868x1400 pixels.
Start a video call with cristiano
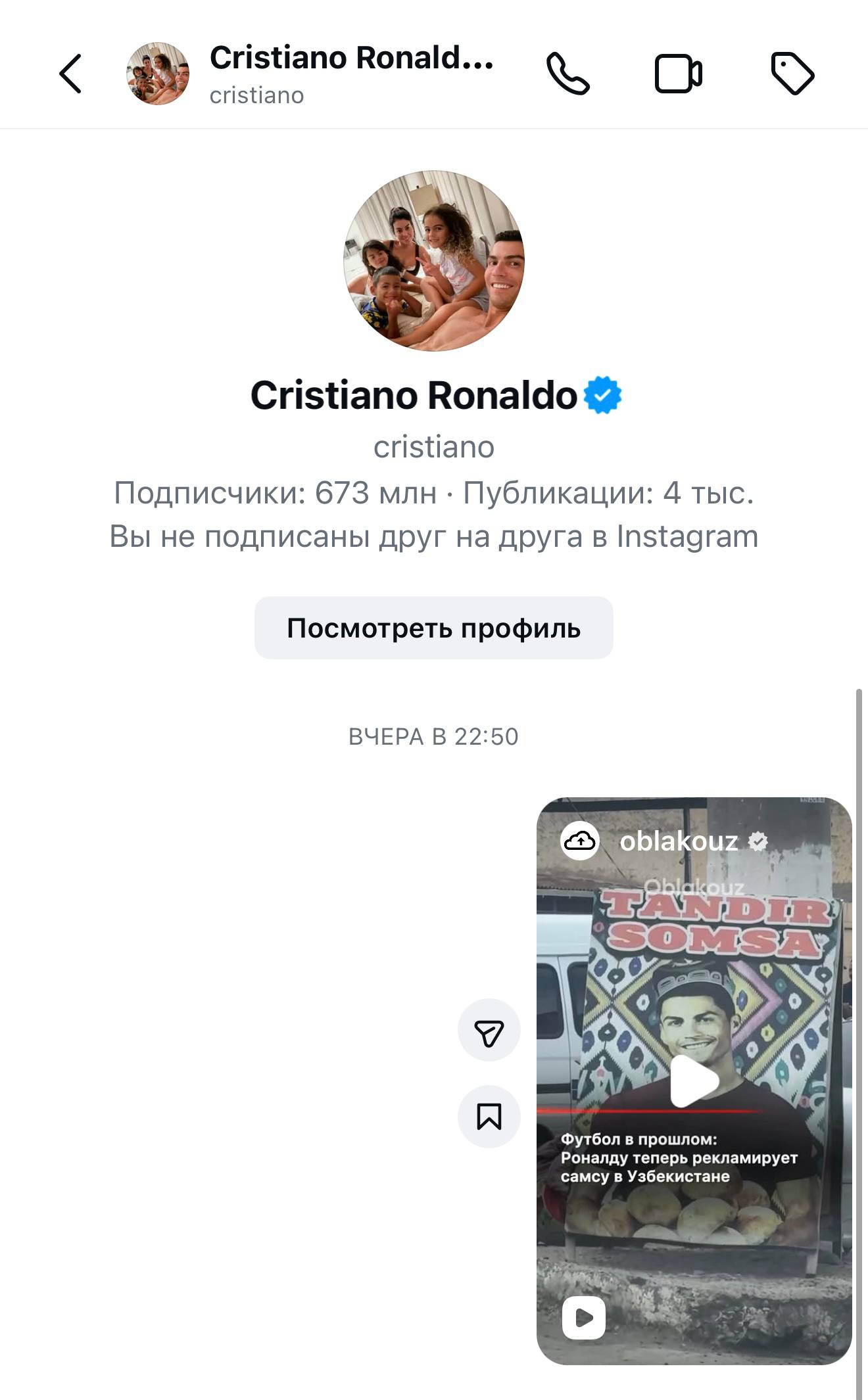(x=678, y=74)
